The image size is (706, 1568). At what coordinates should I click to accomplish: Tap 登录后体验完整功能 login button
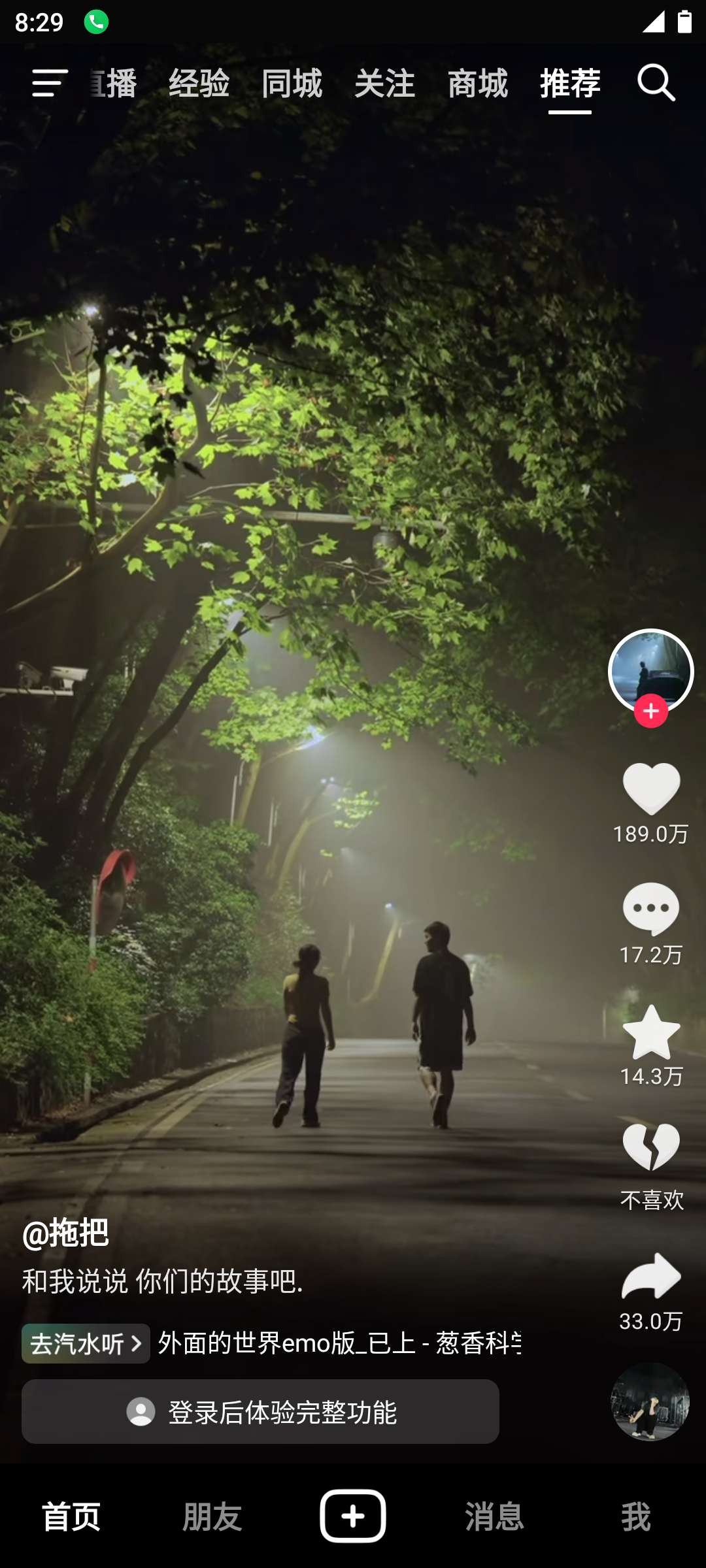[260, 1412]
